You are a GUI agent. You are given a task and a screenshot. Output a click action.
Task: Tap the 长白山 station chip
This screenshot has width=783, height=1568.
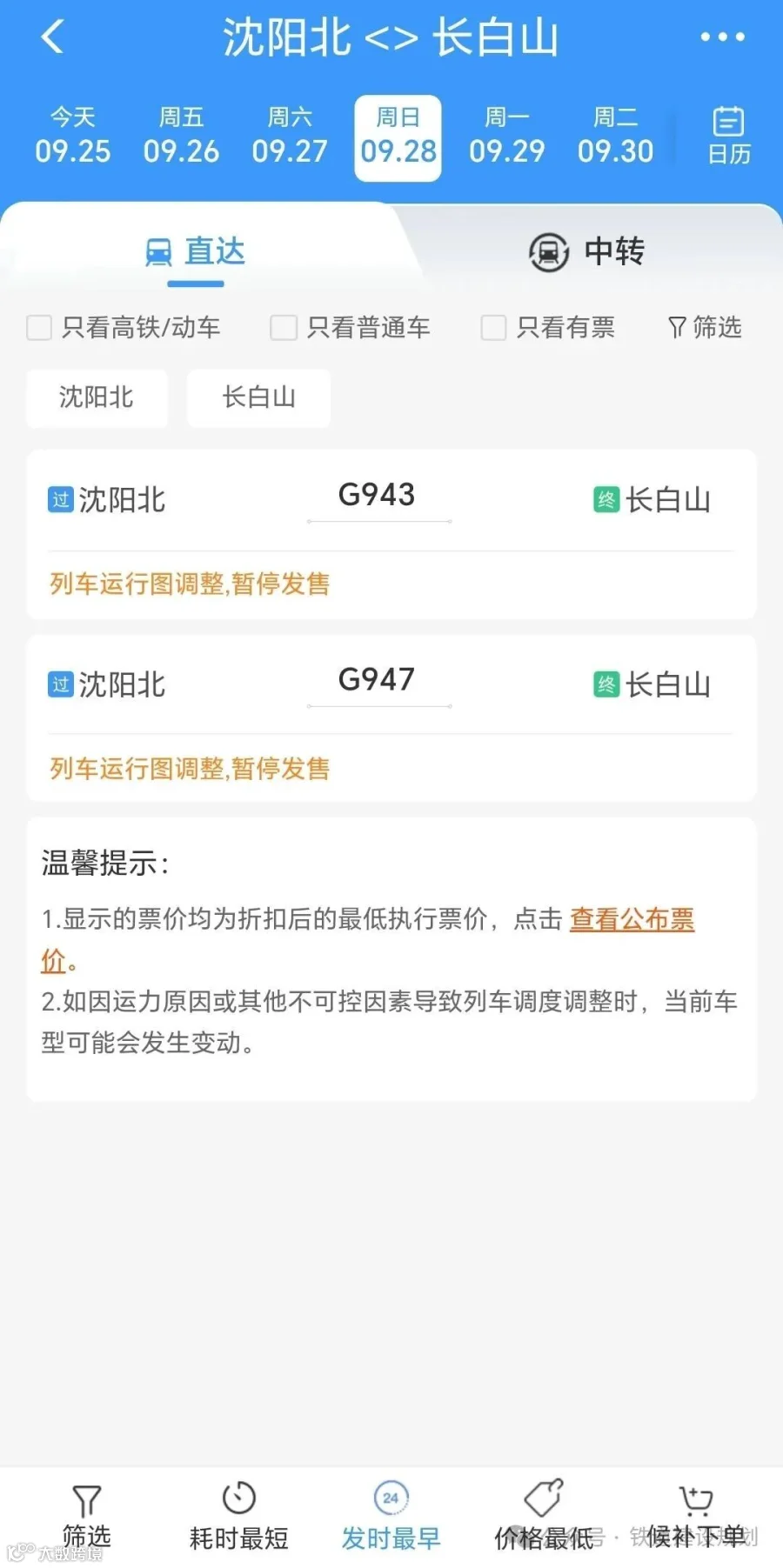tap(258, 397)
